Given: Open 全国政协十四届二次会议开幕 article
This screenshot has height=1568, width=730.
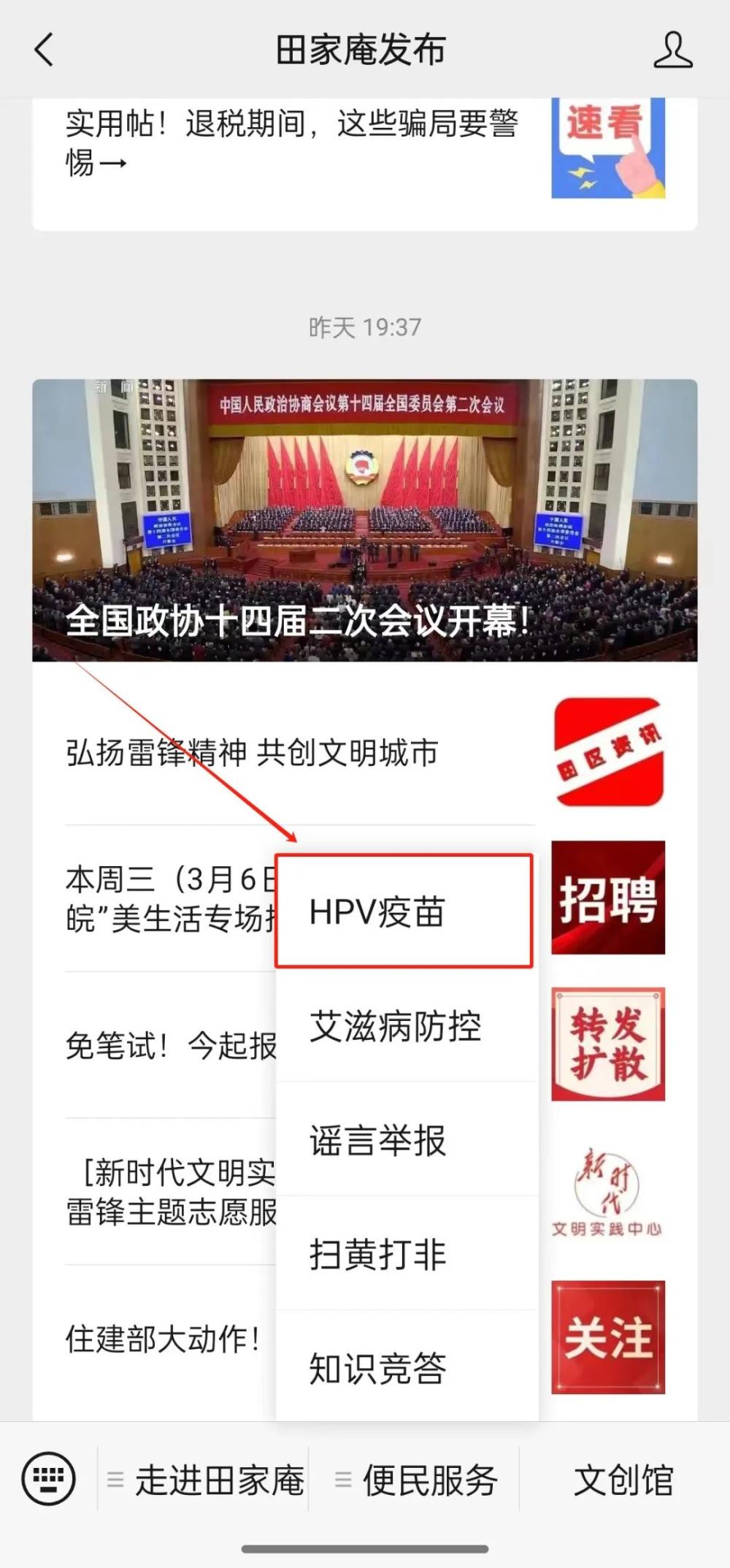Looking at the screenshot, I should tap(364, 519).
